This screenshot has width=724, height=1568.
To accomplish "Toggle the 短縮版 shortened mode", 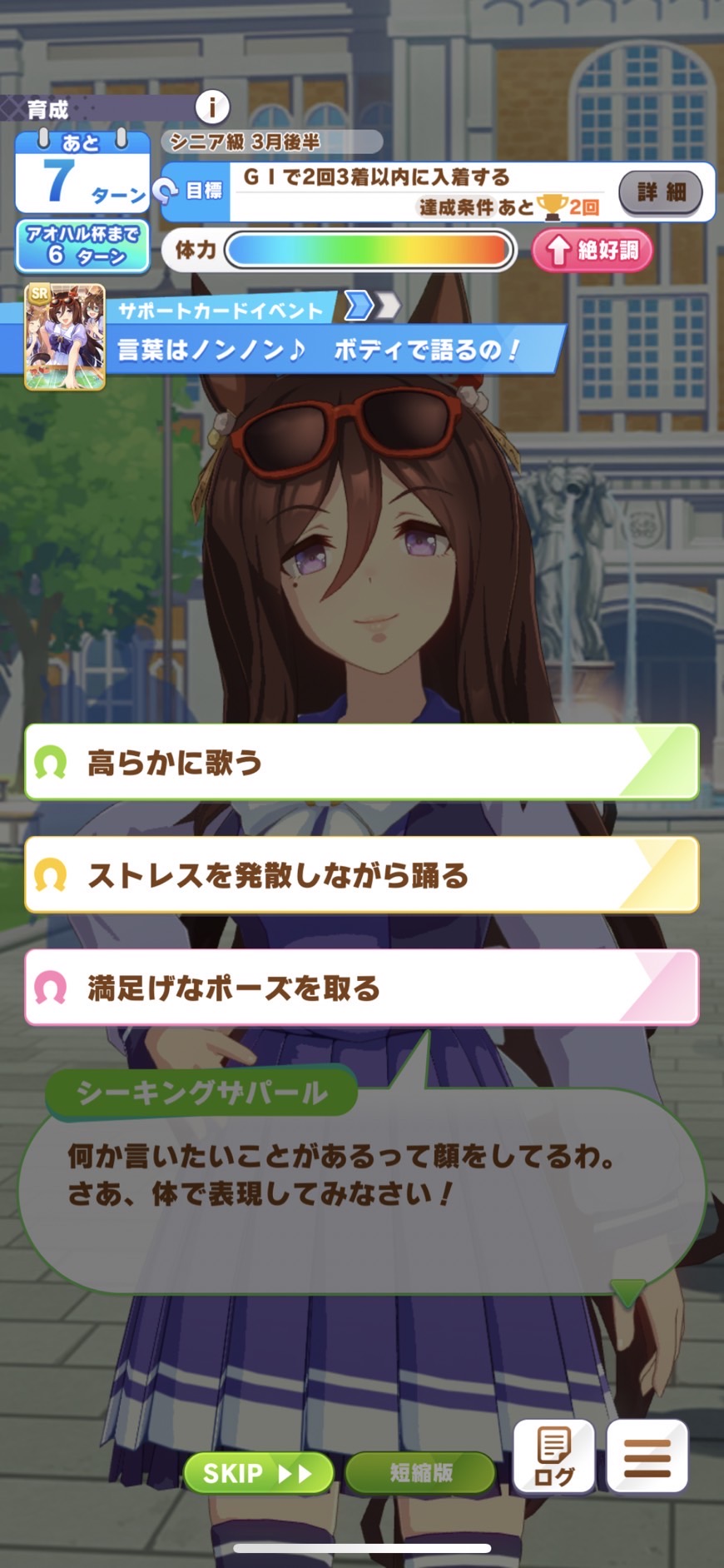I will [x=421, y=1473].
